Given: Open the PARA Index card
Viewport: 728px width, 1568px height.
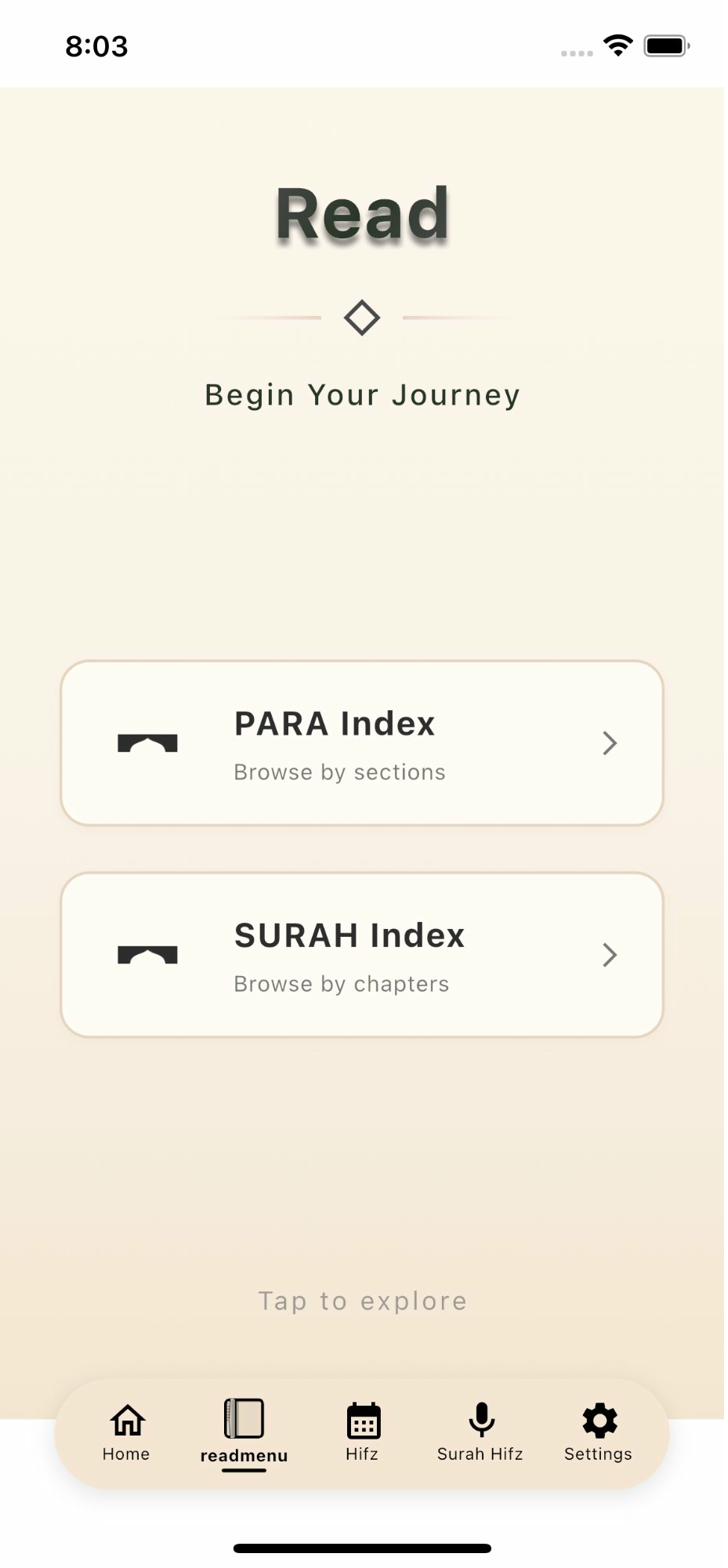Looking at the screenshot, I should click(x=362, y=743).
